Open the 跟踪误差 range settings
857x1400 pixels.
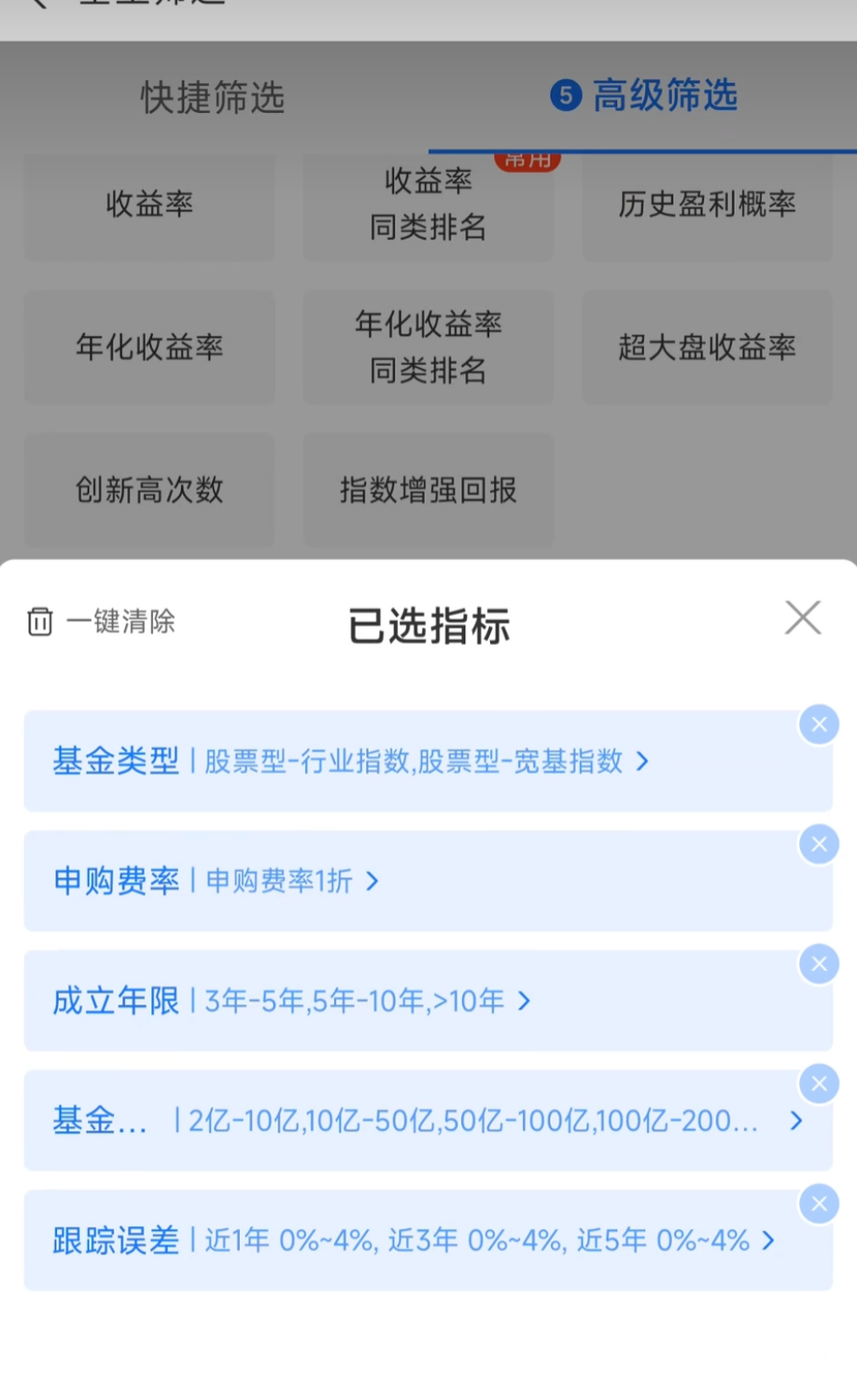[x=767, y=1240]
